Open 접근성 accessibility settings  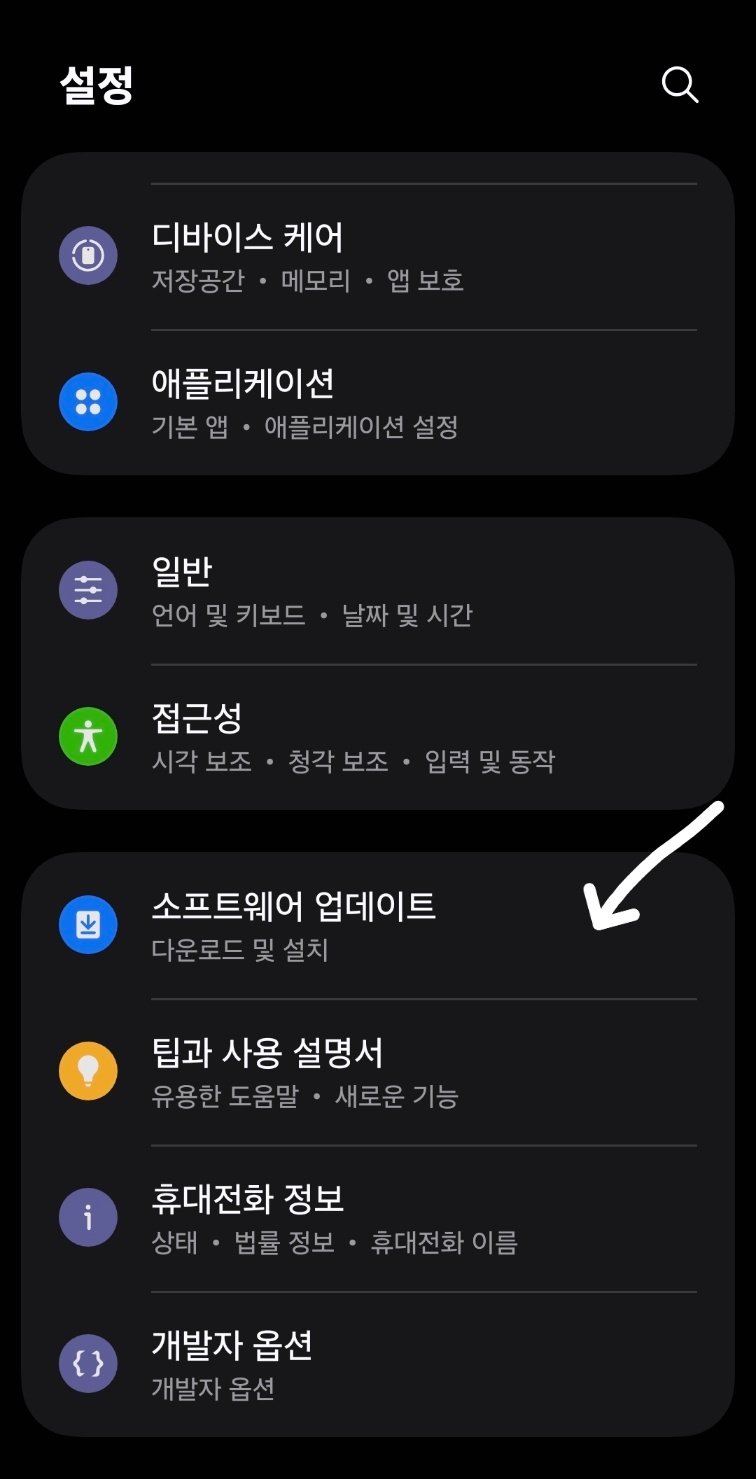pyautogui.click(x=378, y=737)
